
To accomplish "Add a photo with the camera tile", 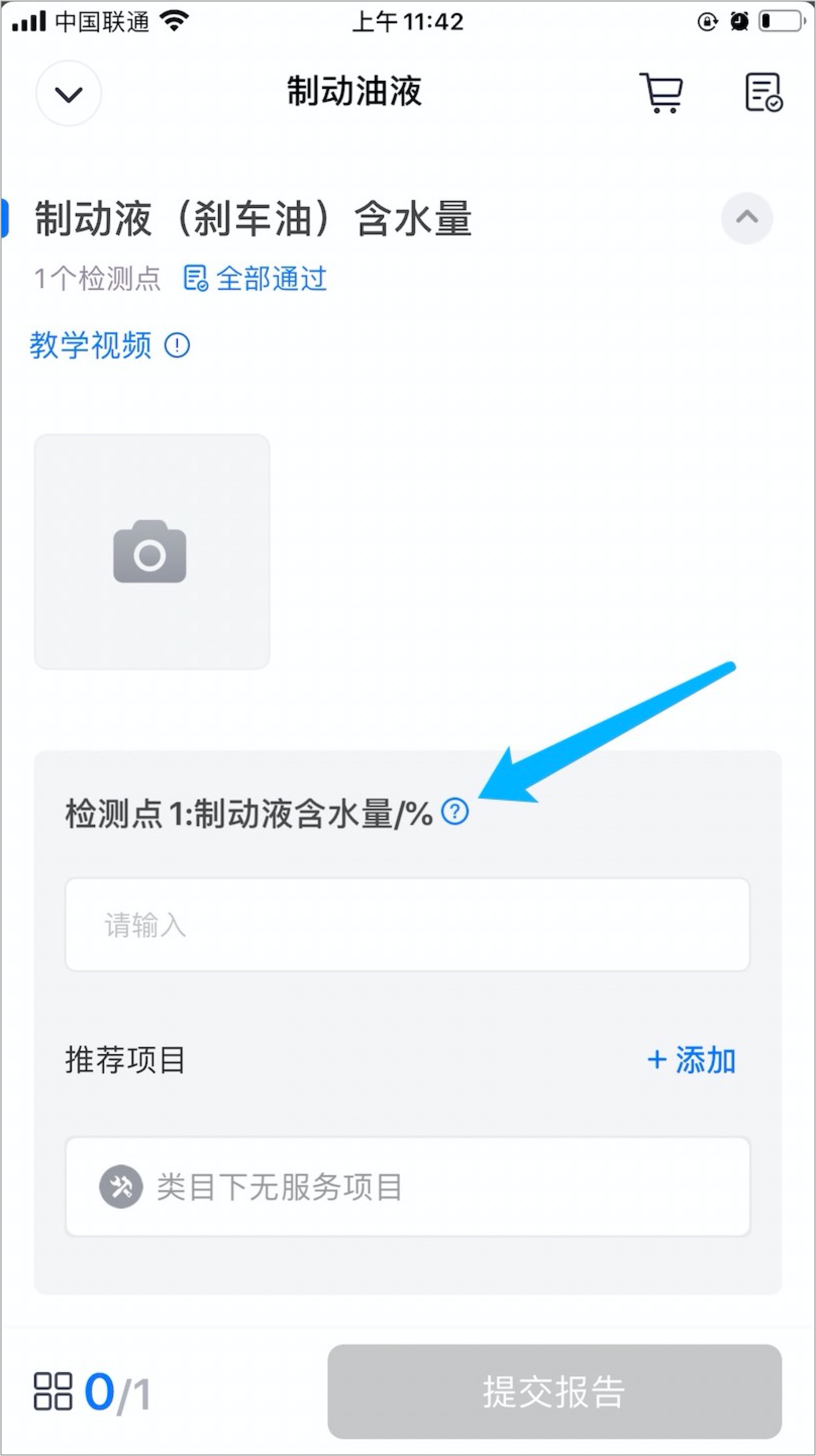I will click(151, 552).
